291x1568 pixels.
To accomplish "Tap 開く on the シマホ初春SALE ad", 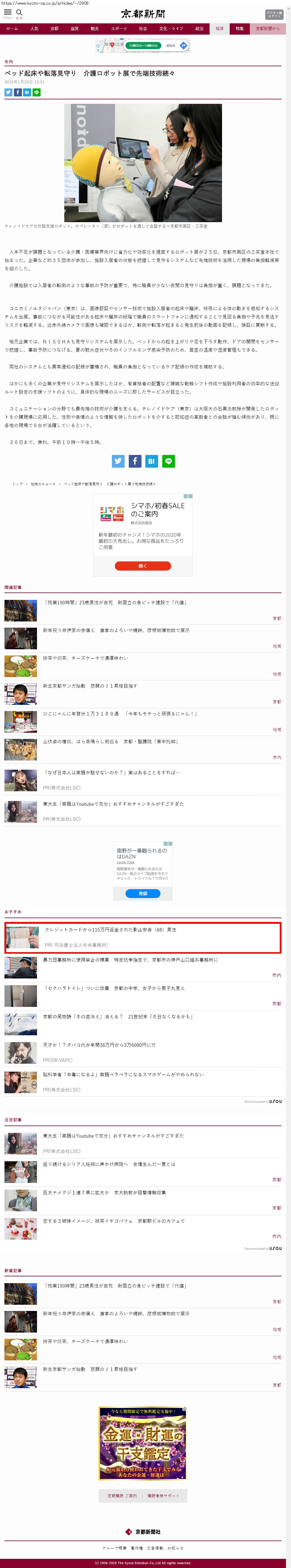I will click(x=142, y=566).
